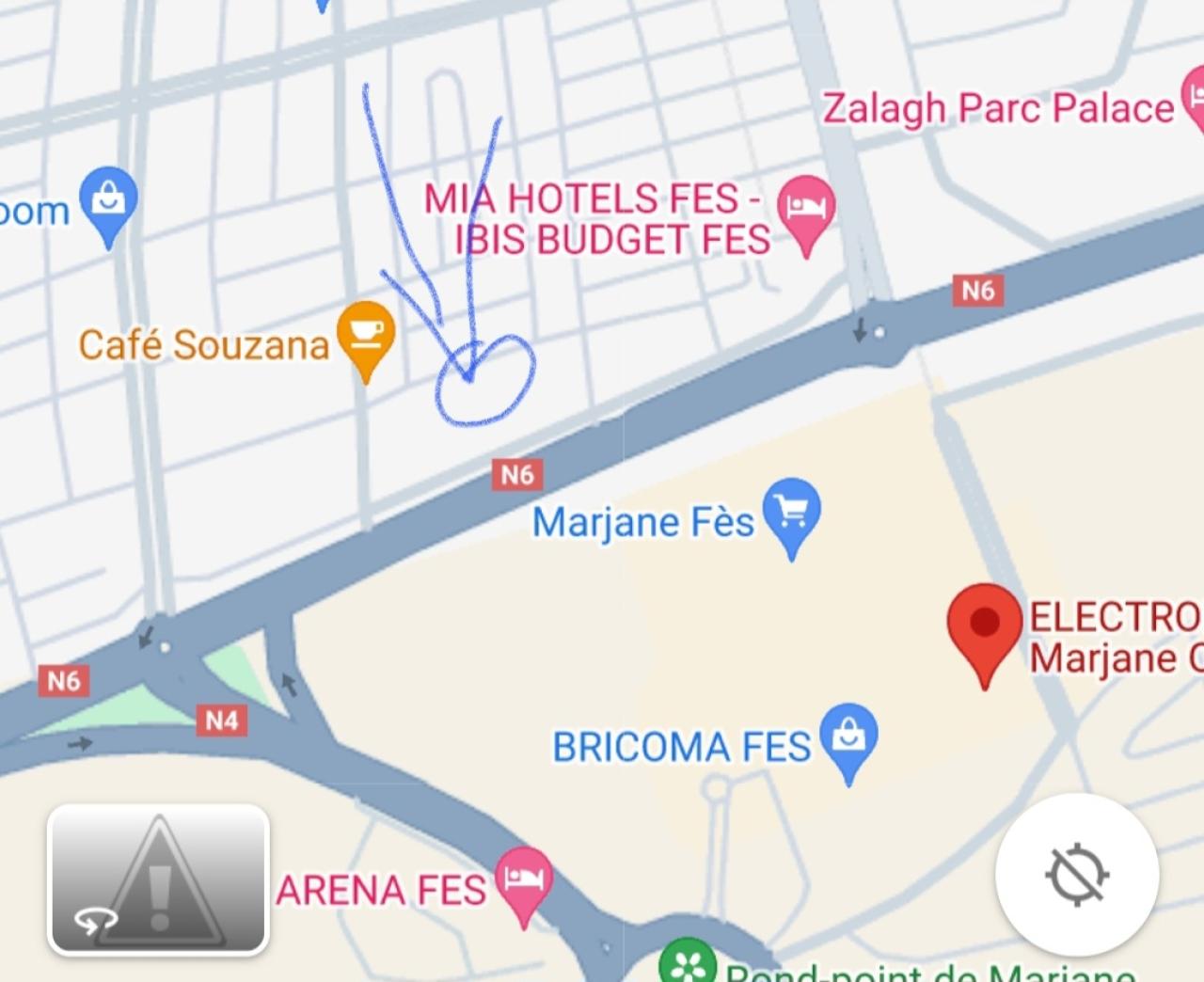Open the Zalagh Parc Palace hotel marker
This screenshot has height=982, width=1204.
click(x=1192, y=100)
